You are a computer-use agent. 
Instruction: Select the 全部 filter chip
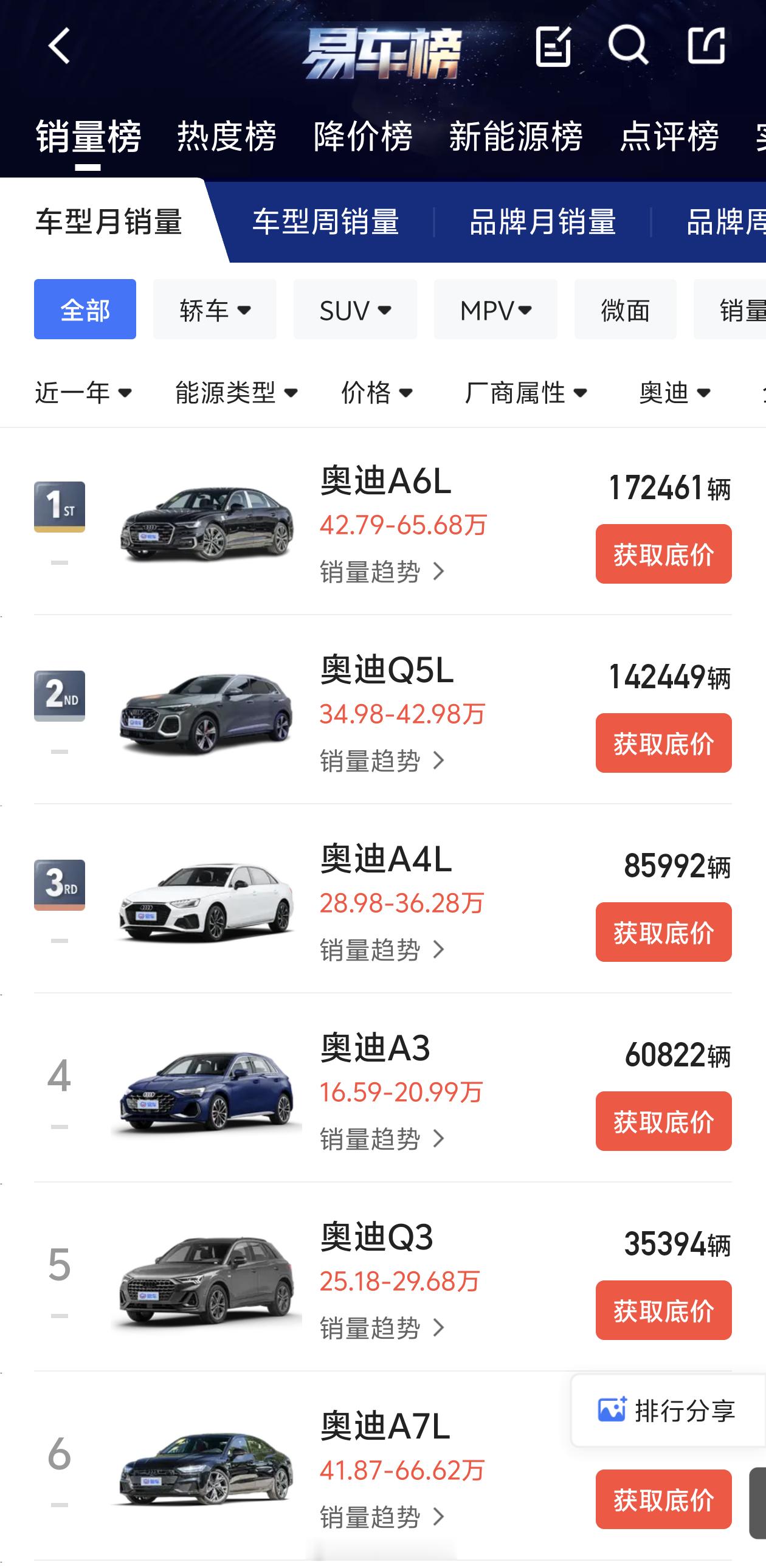[x=85, y=310]
